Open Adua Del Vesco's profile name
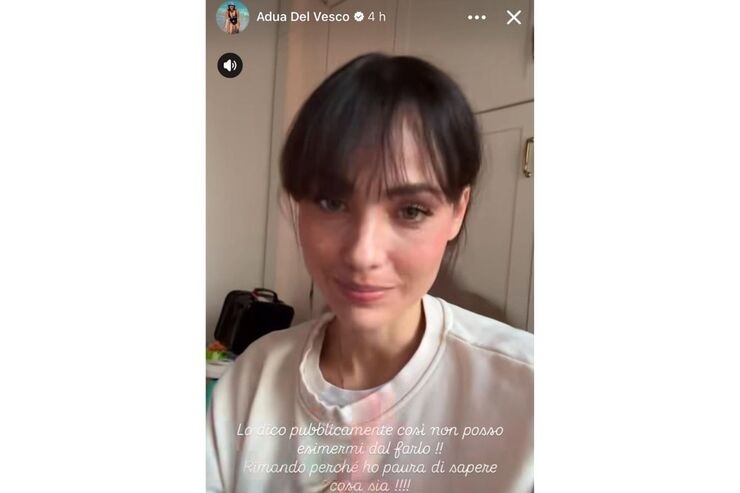This screenshot has height=493, width=740. (303, 17)
